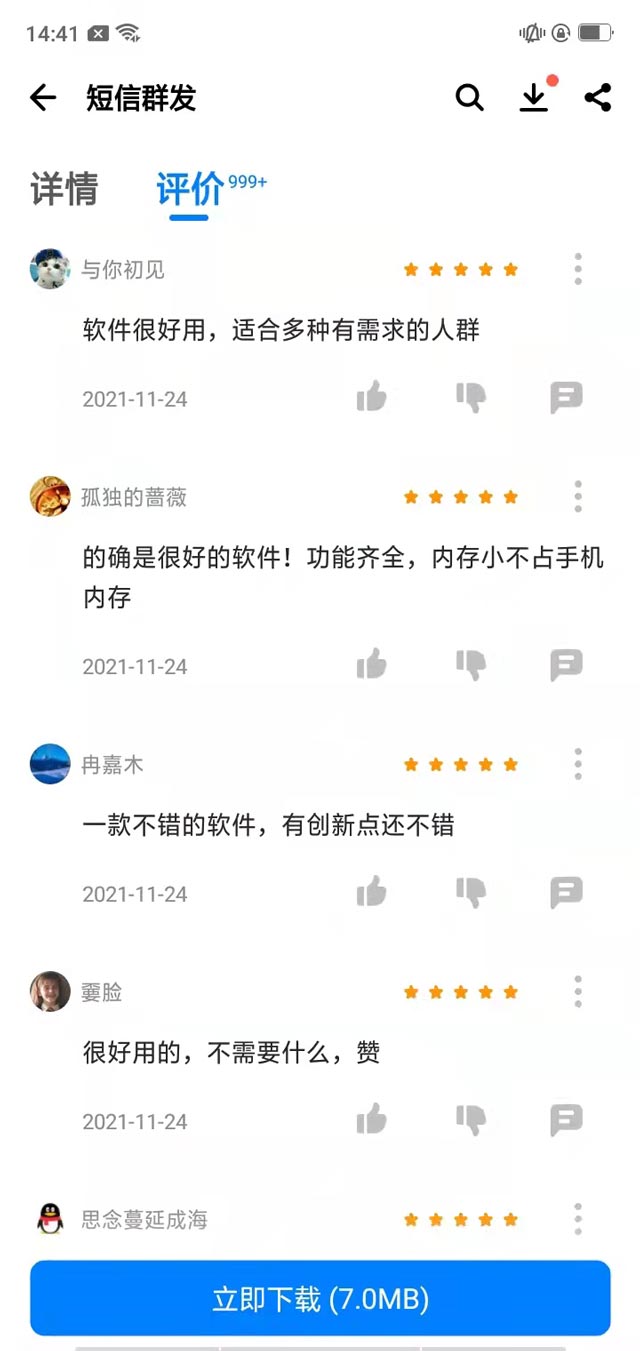The image size is (640, 1351).
Task: Open more options for 冉嘉木's review
Action: [578, 764]
